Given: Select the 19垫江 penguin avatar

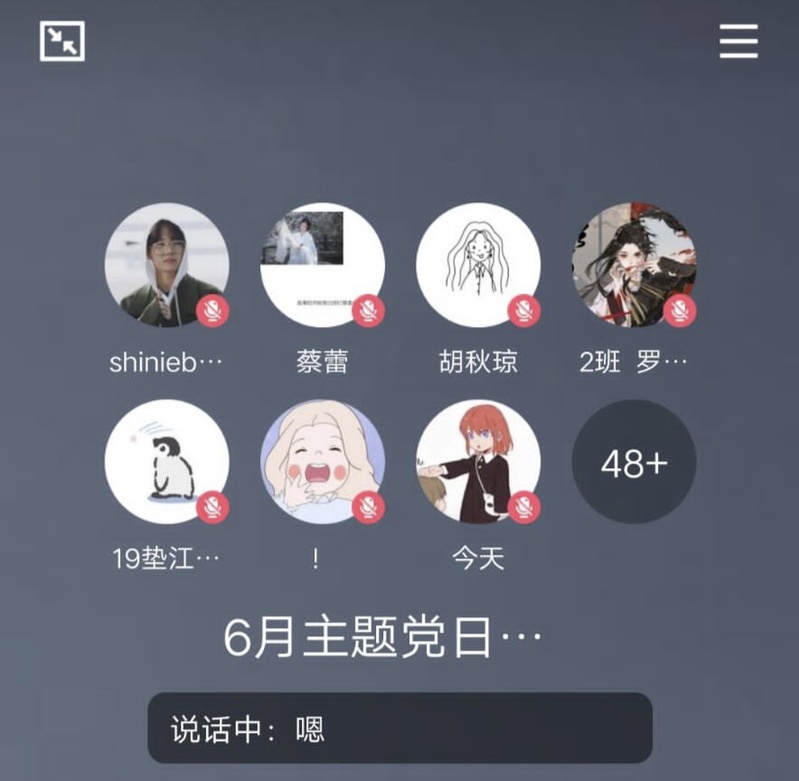Looking at the screenshot, I should [x=167, y=462].
